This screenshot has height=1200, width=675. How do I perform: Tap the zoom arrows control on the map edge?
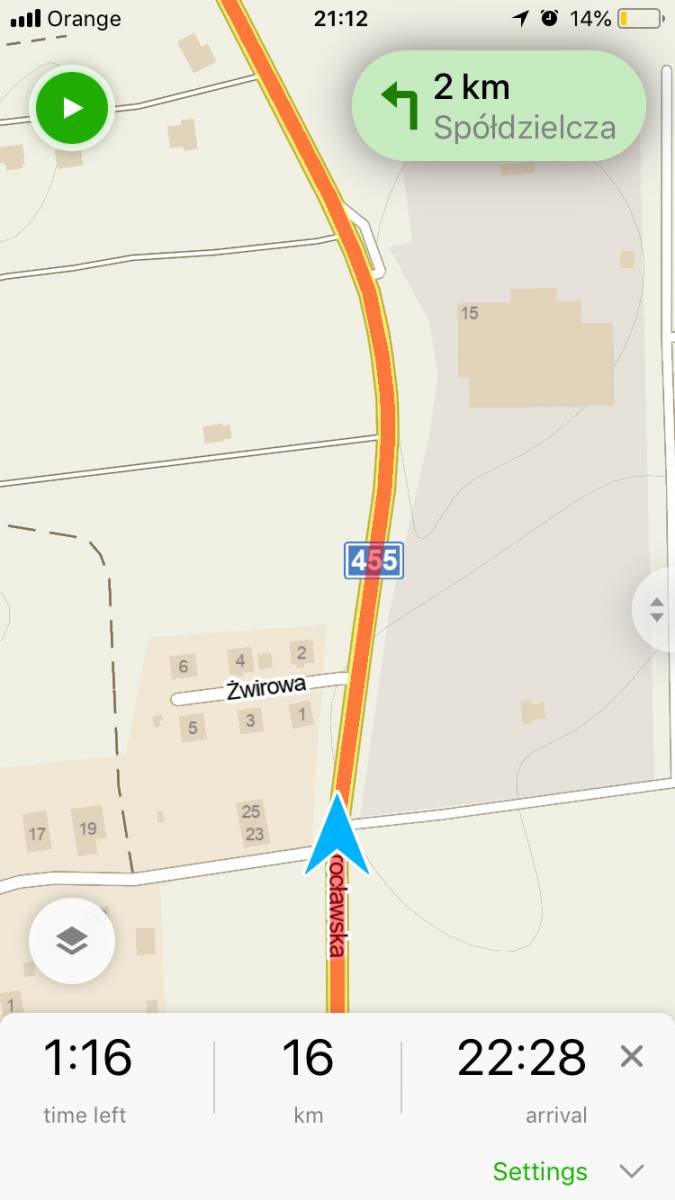656,609
